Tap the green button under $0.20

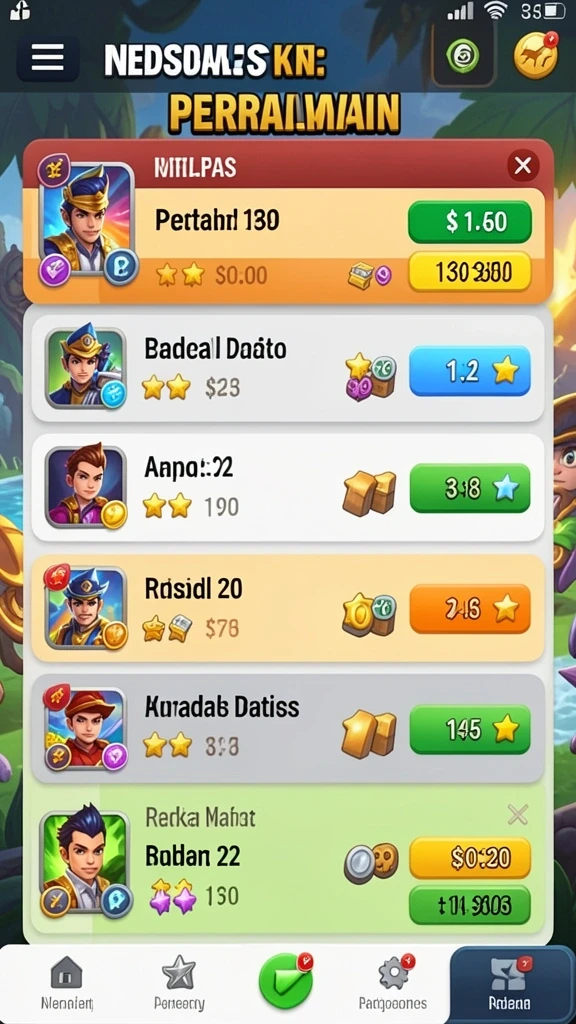coord(470,904)
